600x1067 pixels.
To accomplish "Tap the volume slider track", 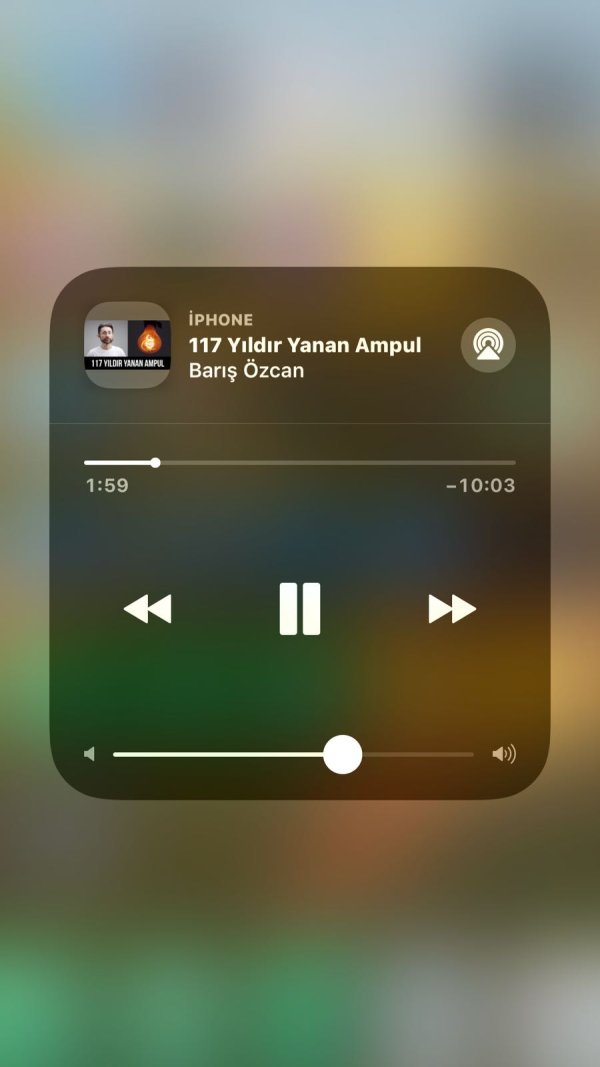I will [x=293, y=754].
